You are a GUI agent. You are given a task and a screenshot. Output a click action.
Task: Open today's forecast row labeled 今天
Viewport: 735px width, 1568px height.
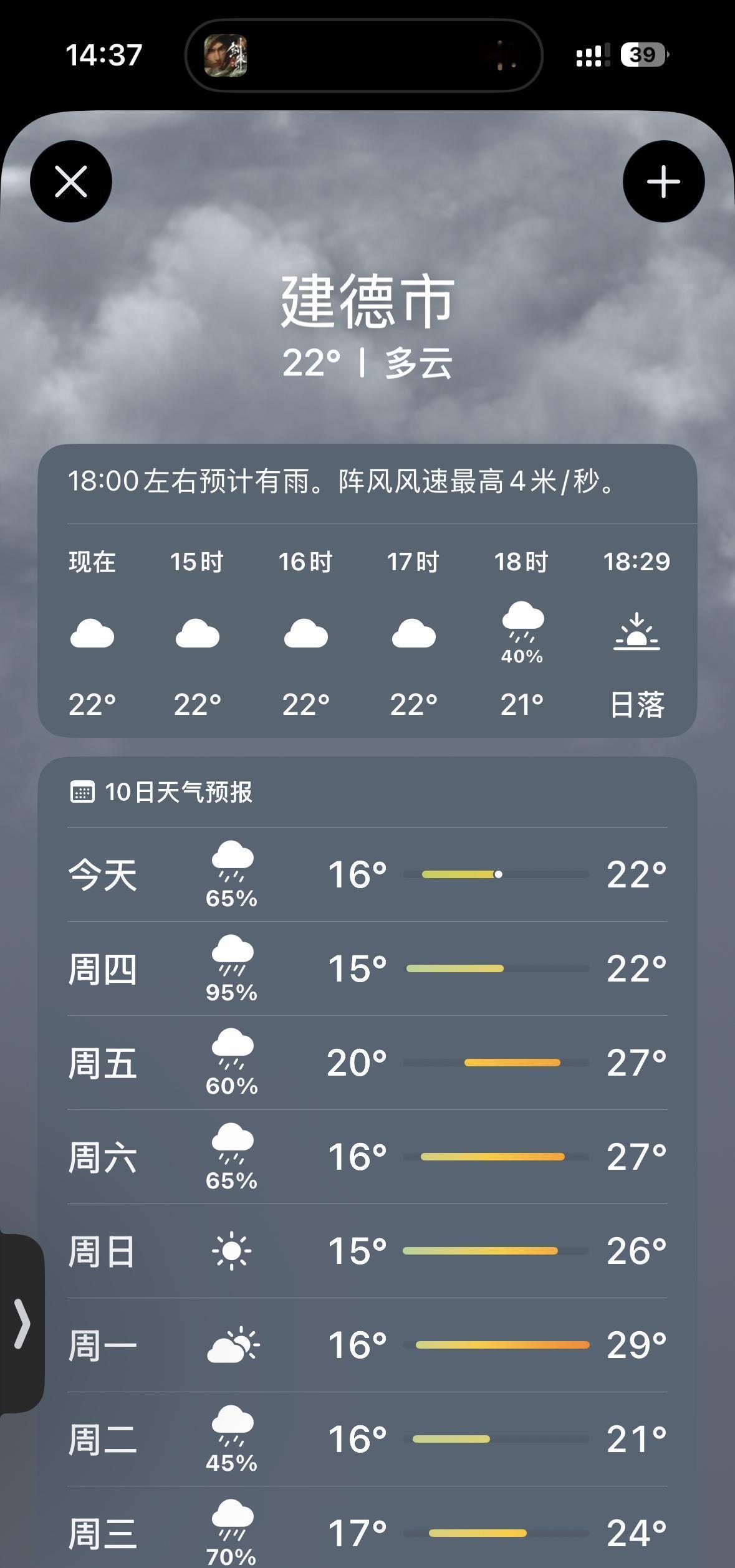[367, 876]
